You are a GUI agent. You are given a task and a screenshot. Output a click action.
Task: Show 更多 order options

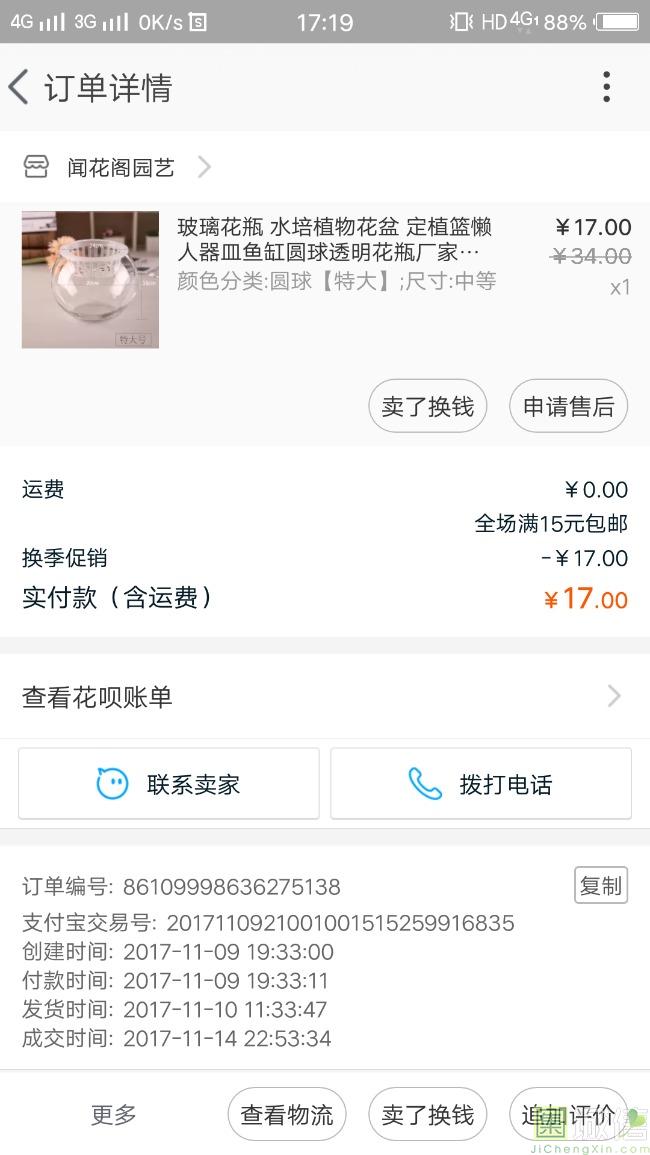click(x=114, y=1114)
